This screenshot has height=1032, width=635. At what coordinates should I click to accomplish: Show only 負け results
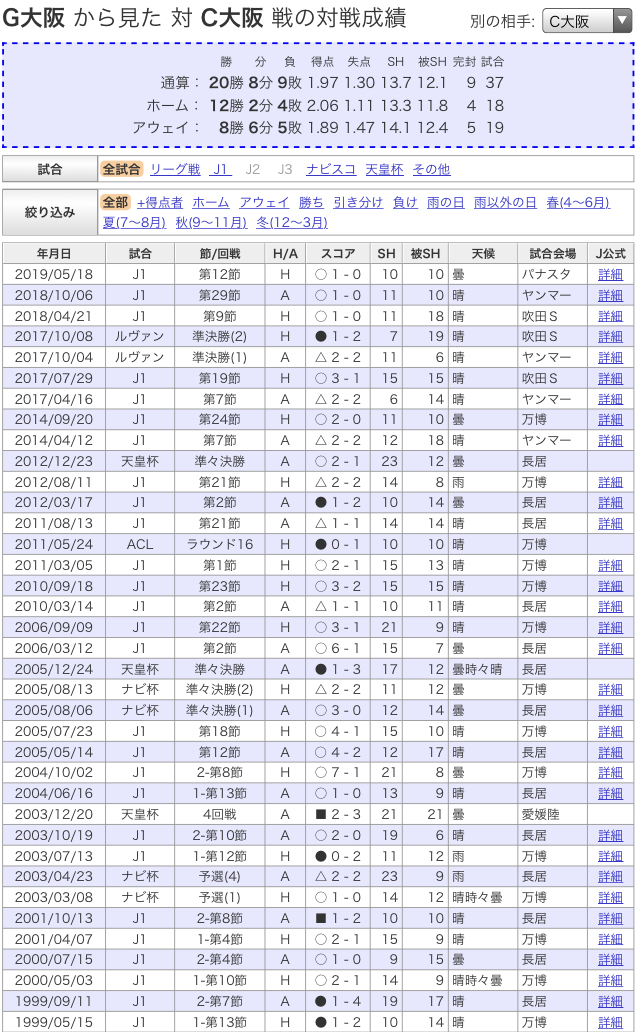pos(405,202)
